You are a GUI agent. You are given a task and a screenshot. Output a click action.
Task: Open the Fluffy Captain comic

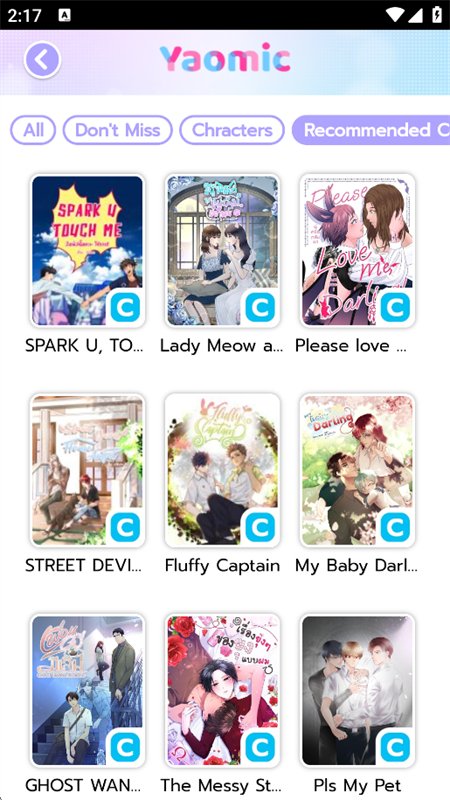point(222,470)
